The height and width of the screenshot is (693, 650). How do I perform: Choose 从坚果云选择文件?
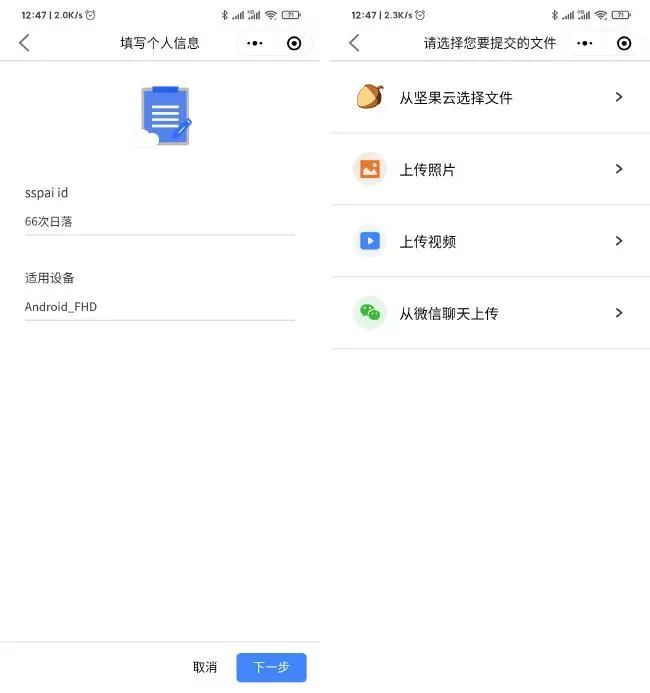489,97
